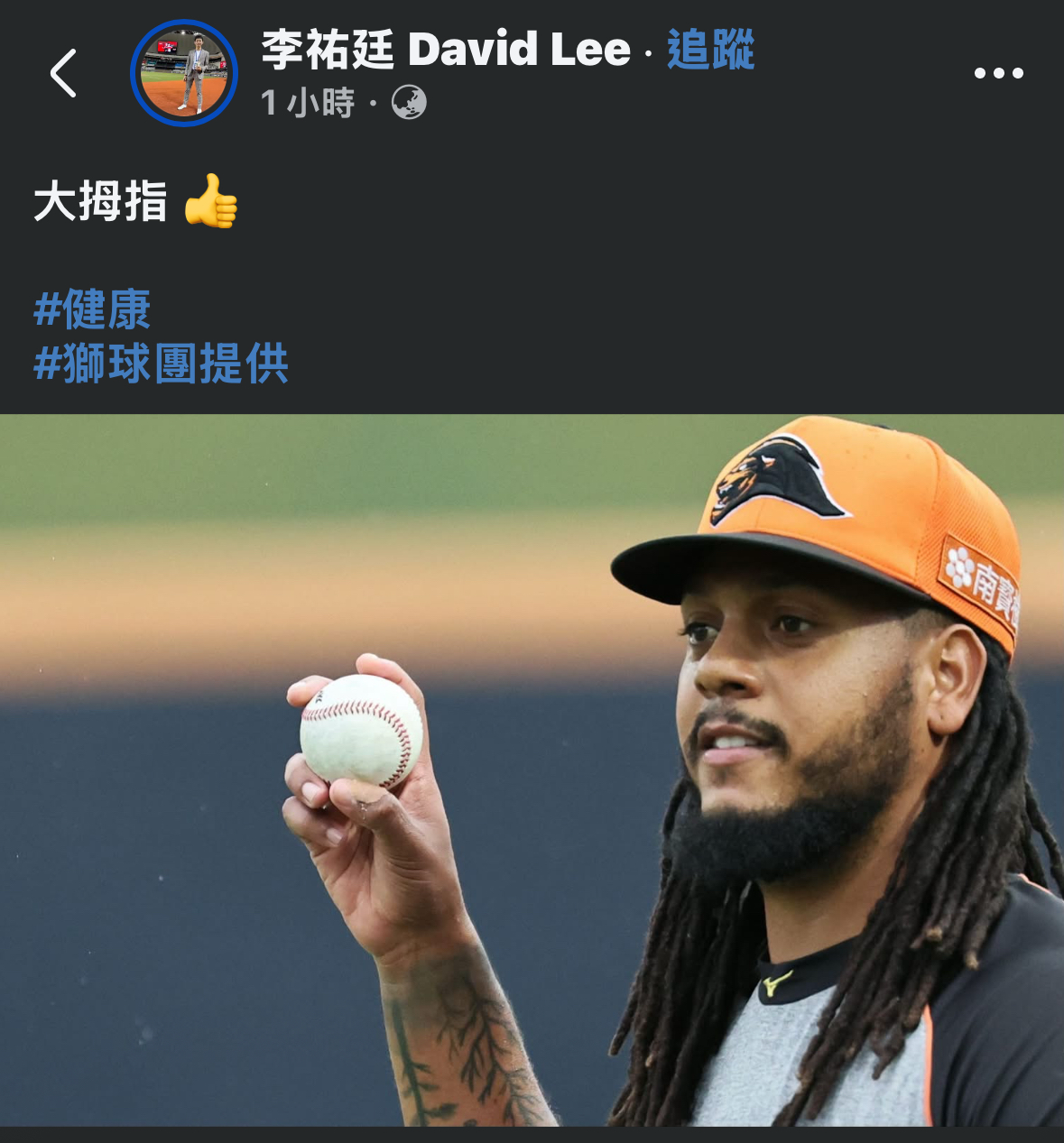Image resolution: width=1064 pixels, height=1143 pixels.
Task: View the post photo full screen
Action: (532, 770)
